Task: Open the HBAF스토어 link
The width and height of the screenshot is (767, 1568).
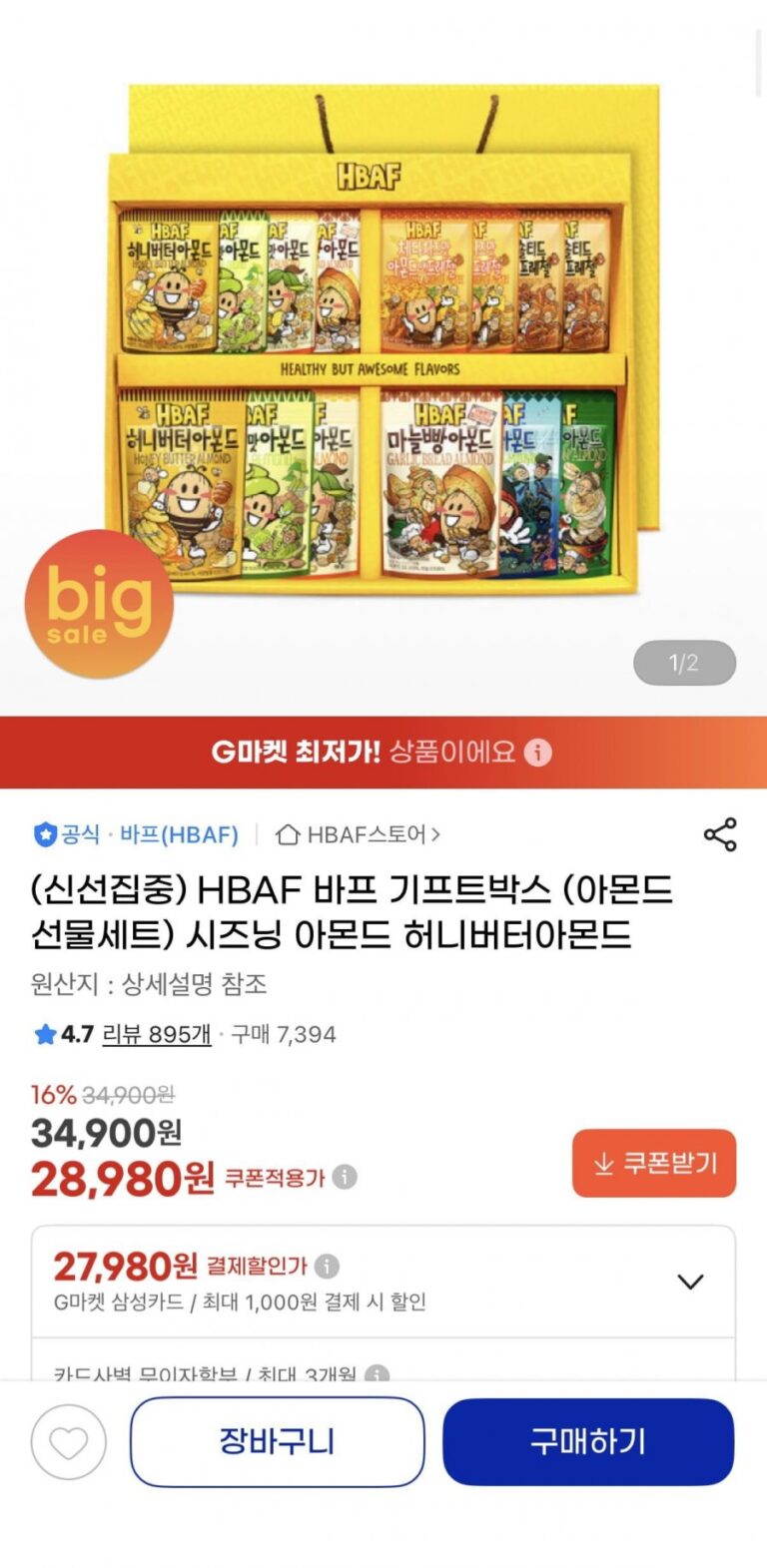Action: point(359,834)
